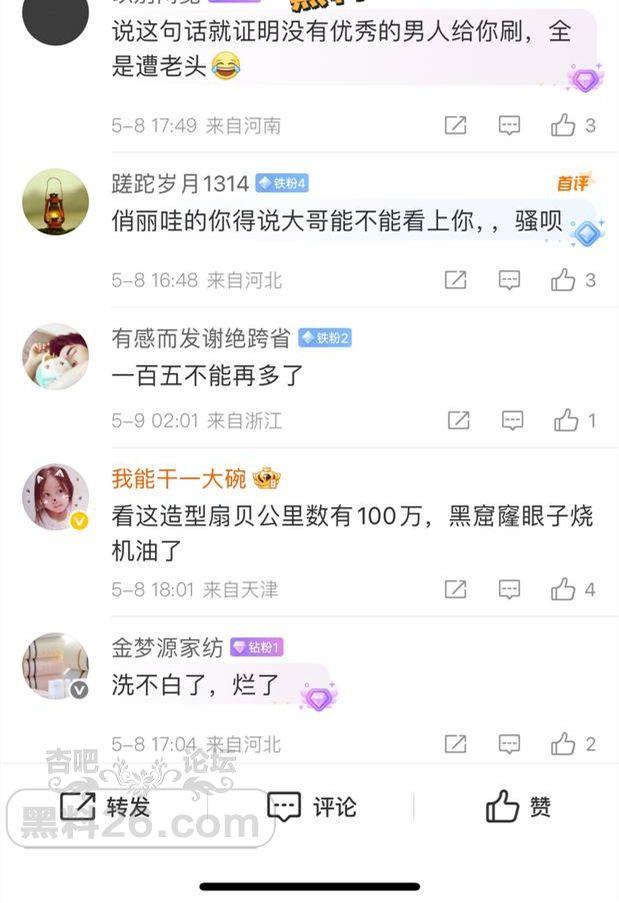Like the comment by 金梦源家纺

563,744
